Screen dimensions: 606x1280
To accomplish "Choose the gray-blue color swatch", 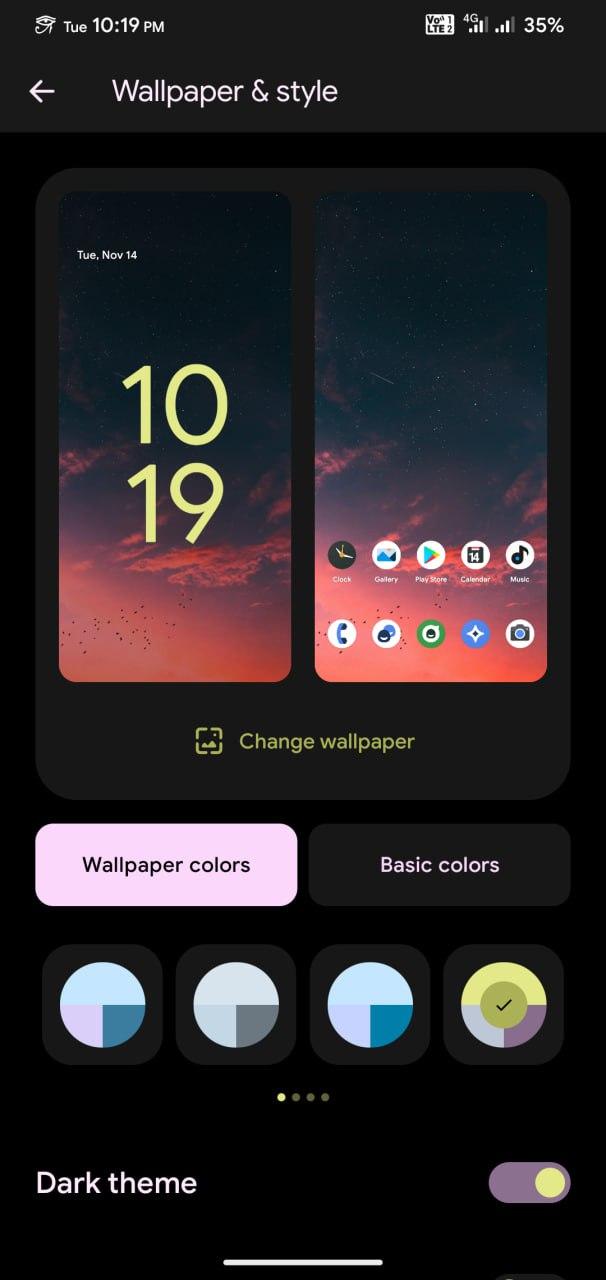I will [236, 1005].
